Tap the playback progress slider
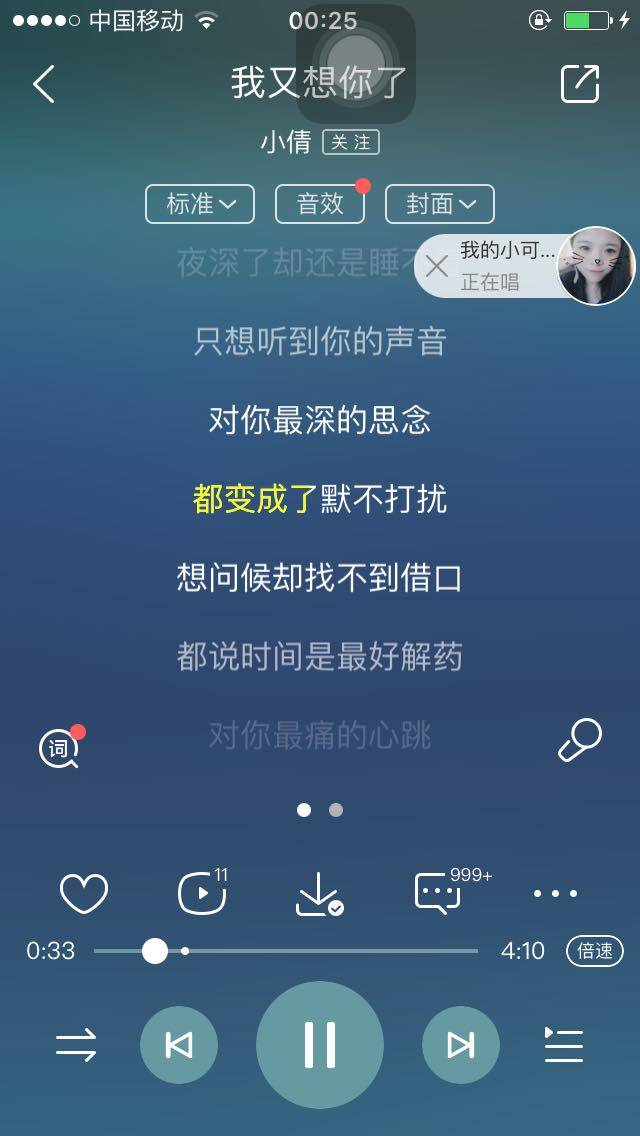 [x=285, y=951]
